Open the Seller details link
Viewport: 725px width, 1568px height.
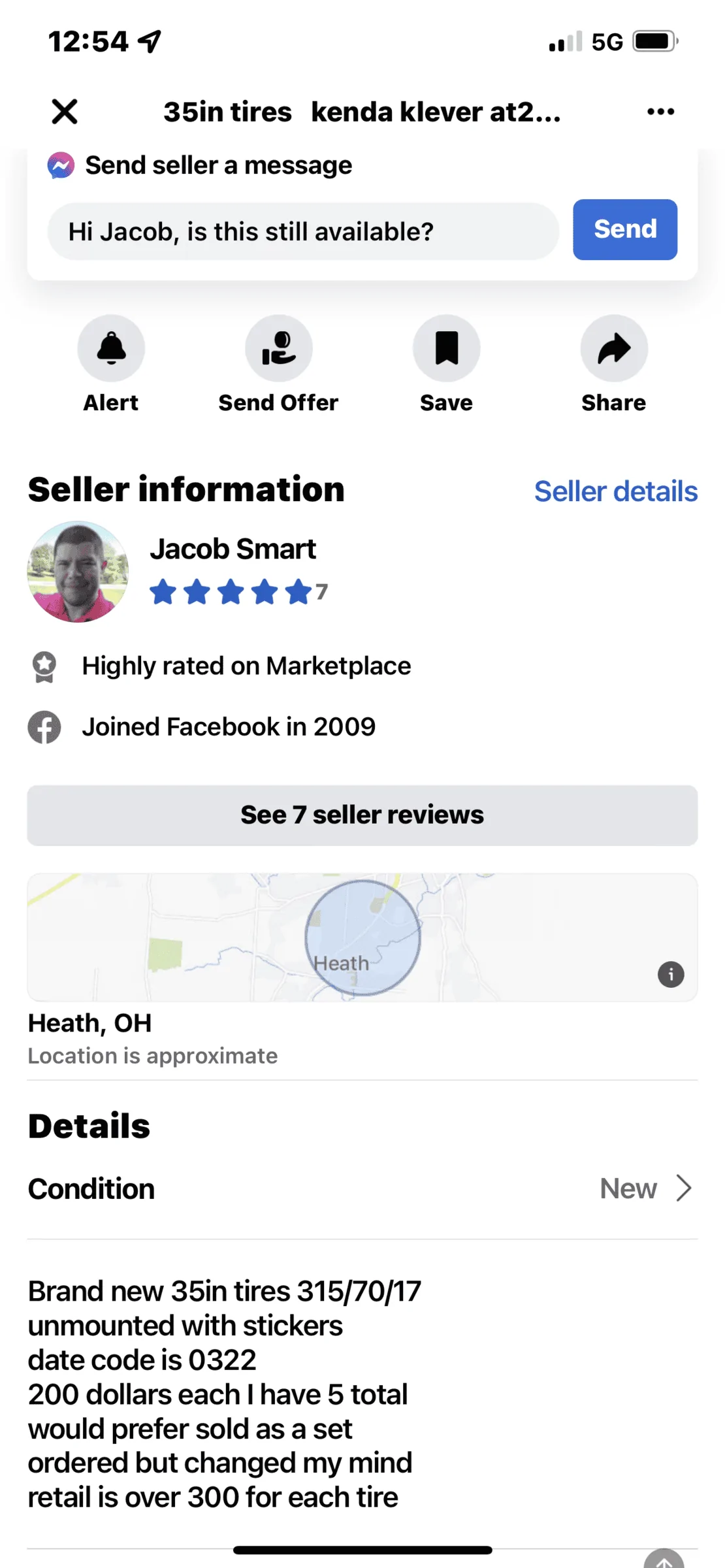point(616,491)
